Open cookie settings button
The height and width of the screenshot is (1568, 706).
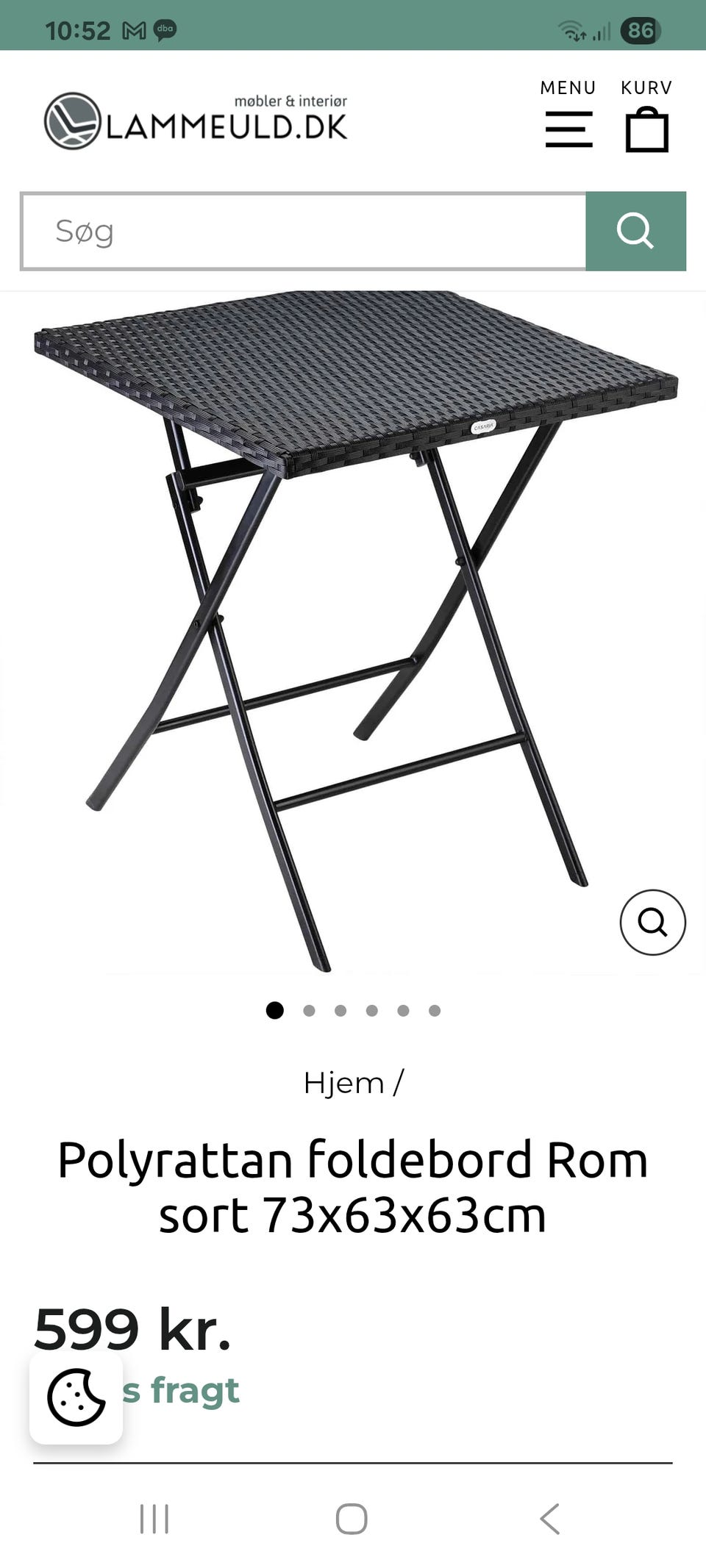[x=76, y=1397]
